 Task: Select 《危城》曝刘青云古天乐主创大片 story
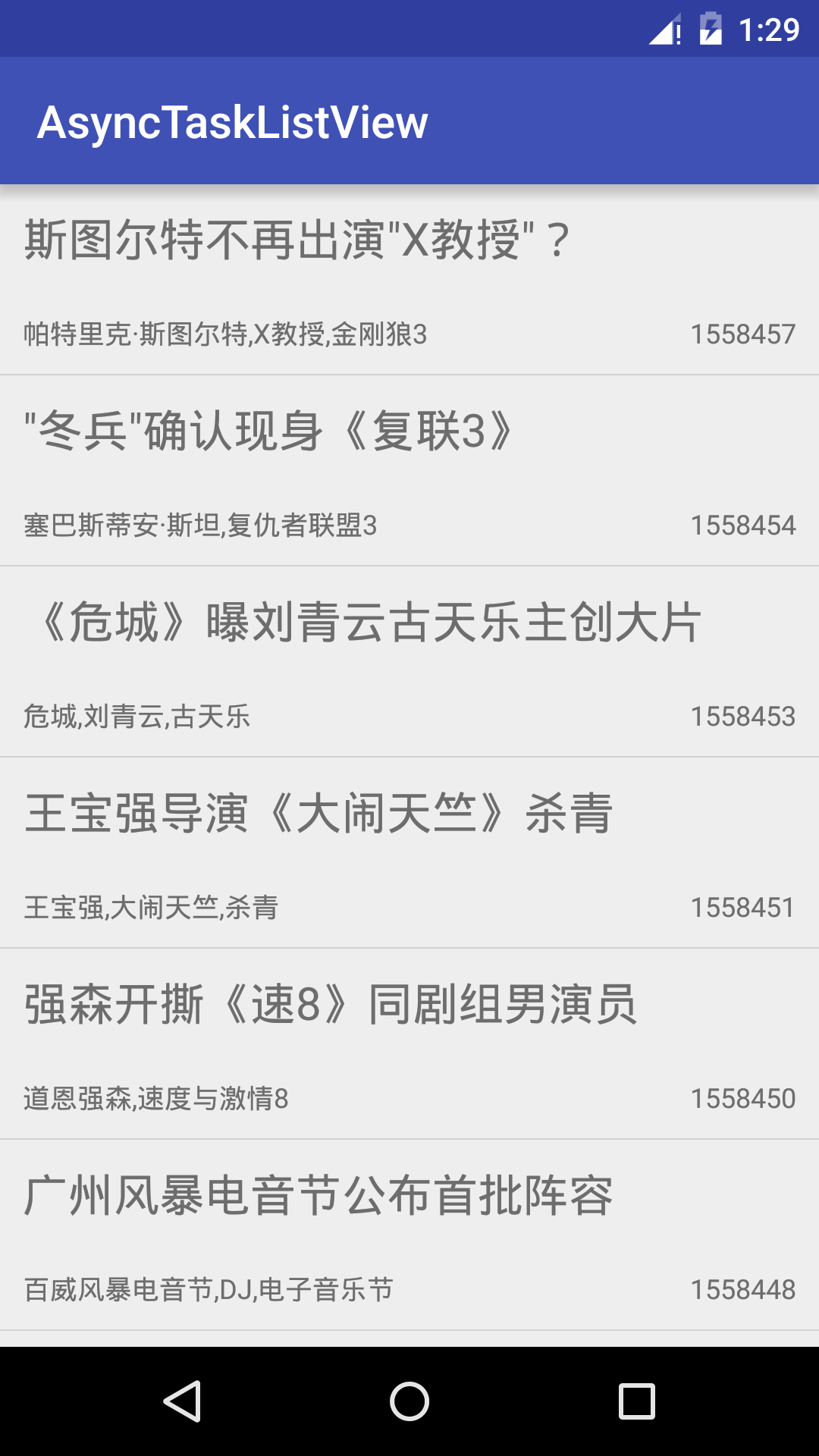click(409, 662)
